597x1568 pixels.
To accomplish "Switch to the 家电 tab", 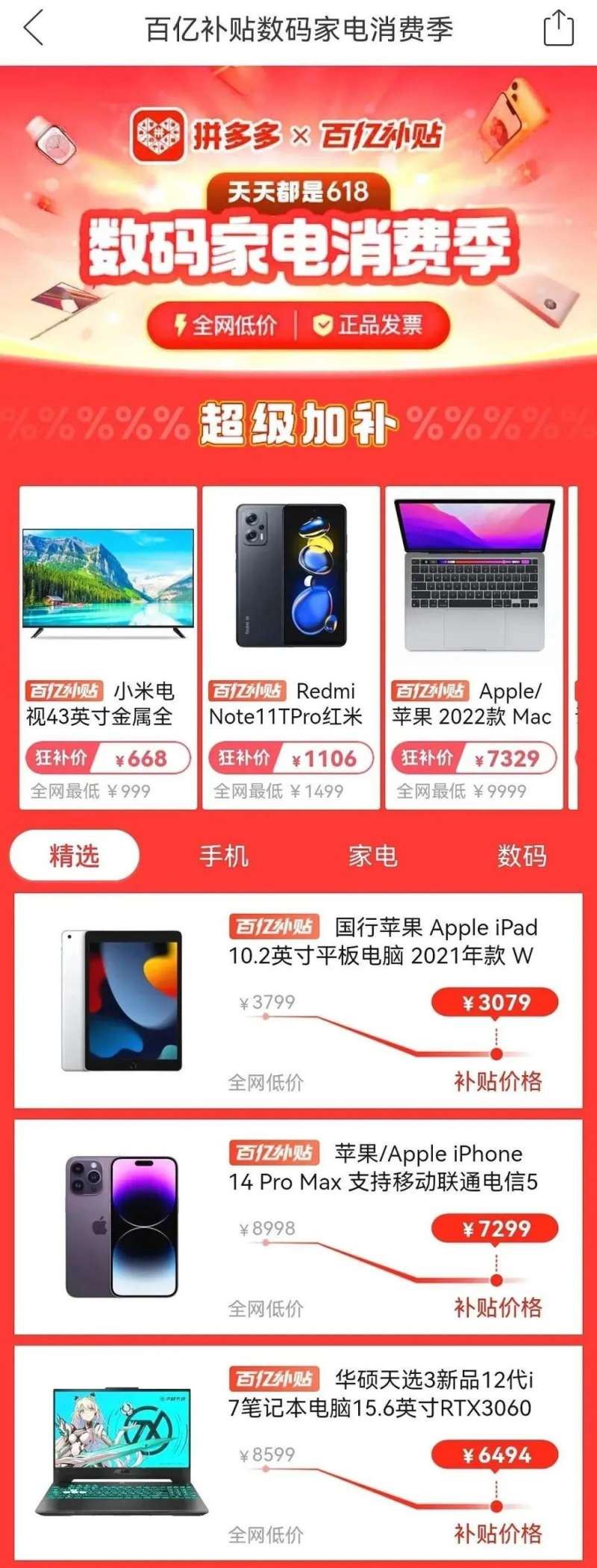I will coord(372,856).
